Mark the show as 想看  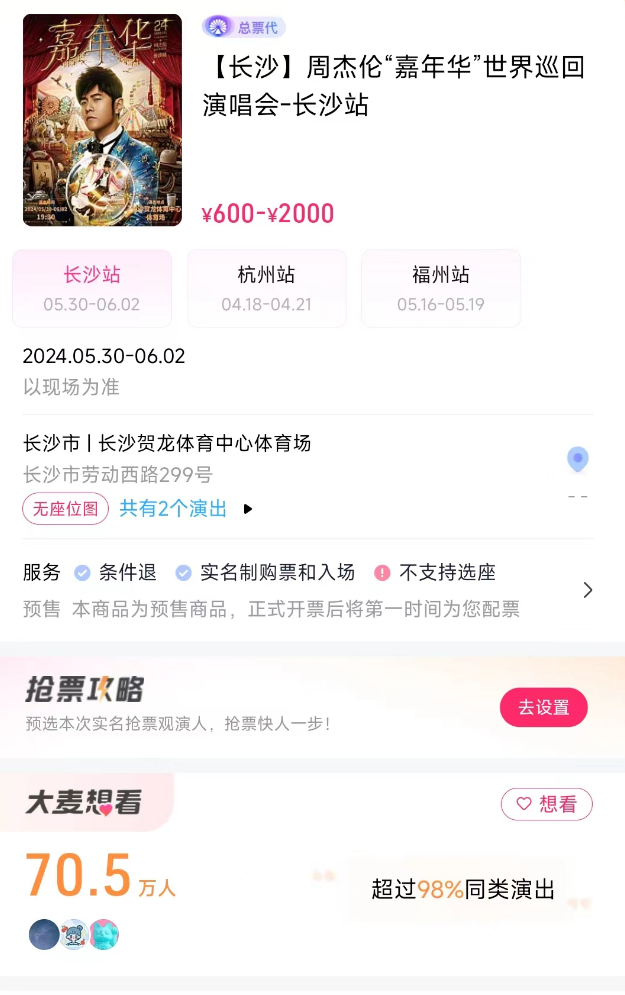coord(546,804)
